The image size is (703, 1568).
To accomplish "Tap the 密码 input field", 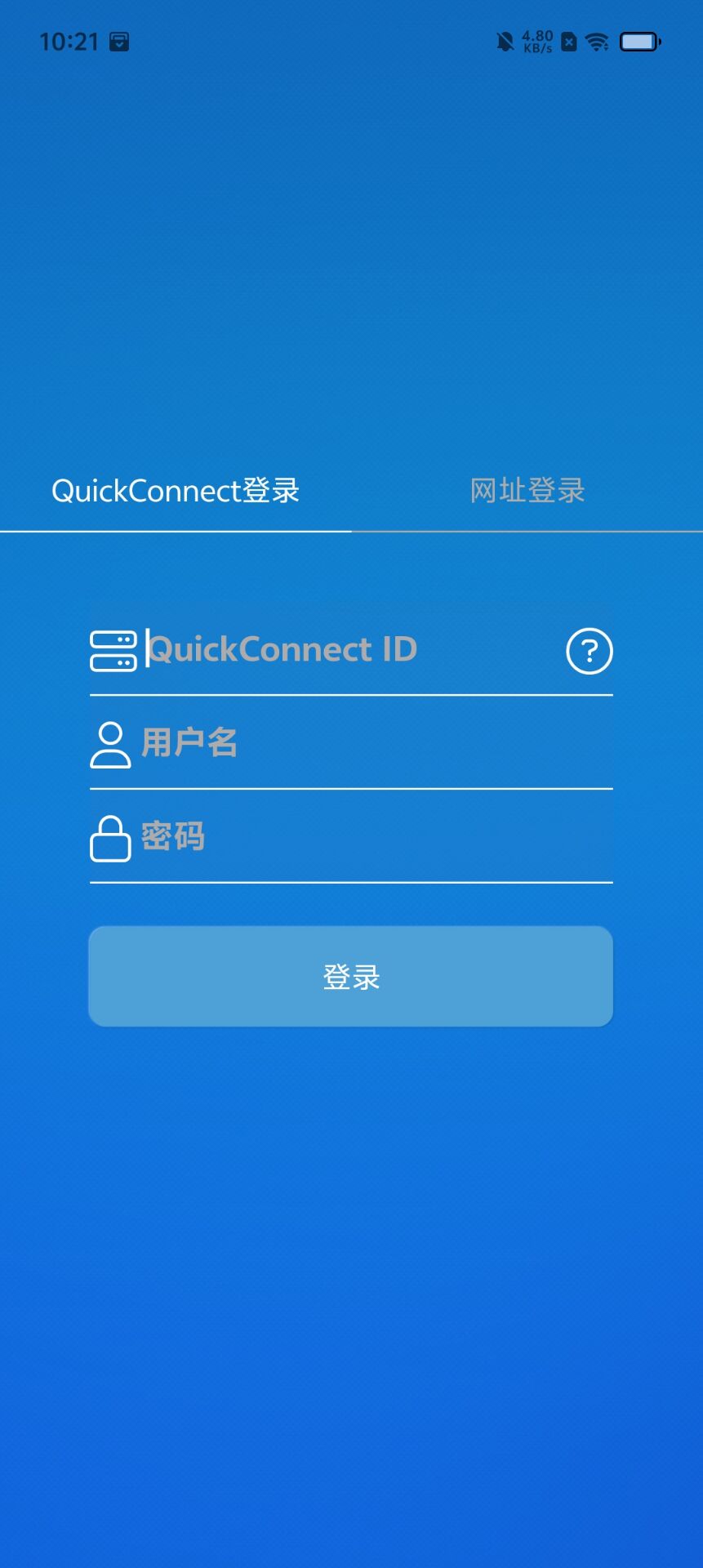I will [x=367, y=837].
